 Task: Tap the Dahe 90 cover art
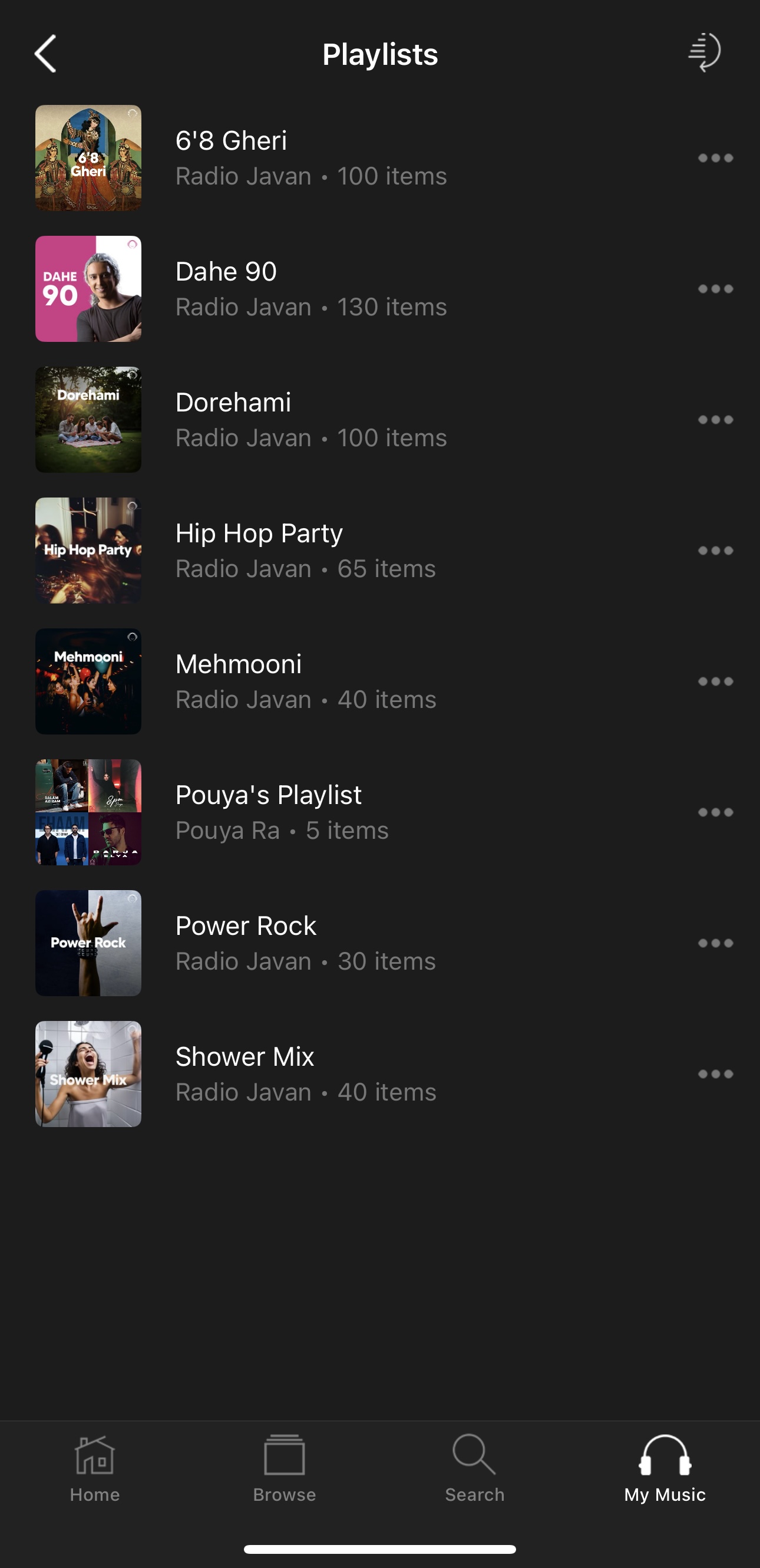pos(88,288)
